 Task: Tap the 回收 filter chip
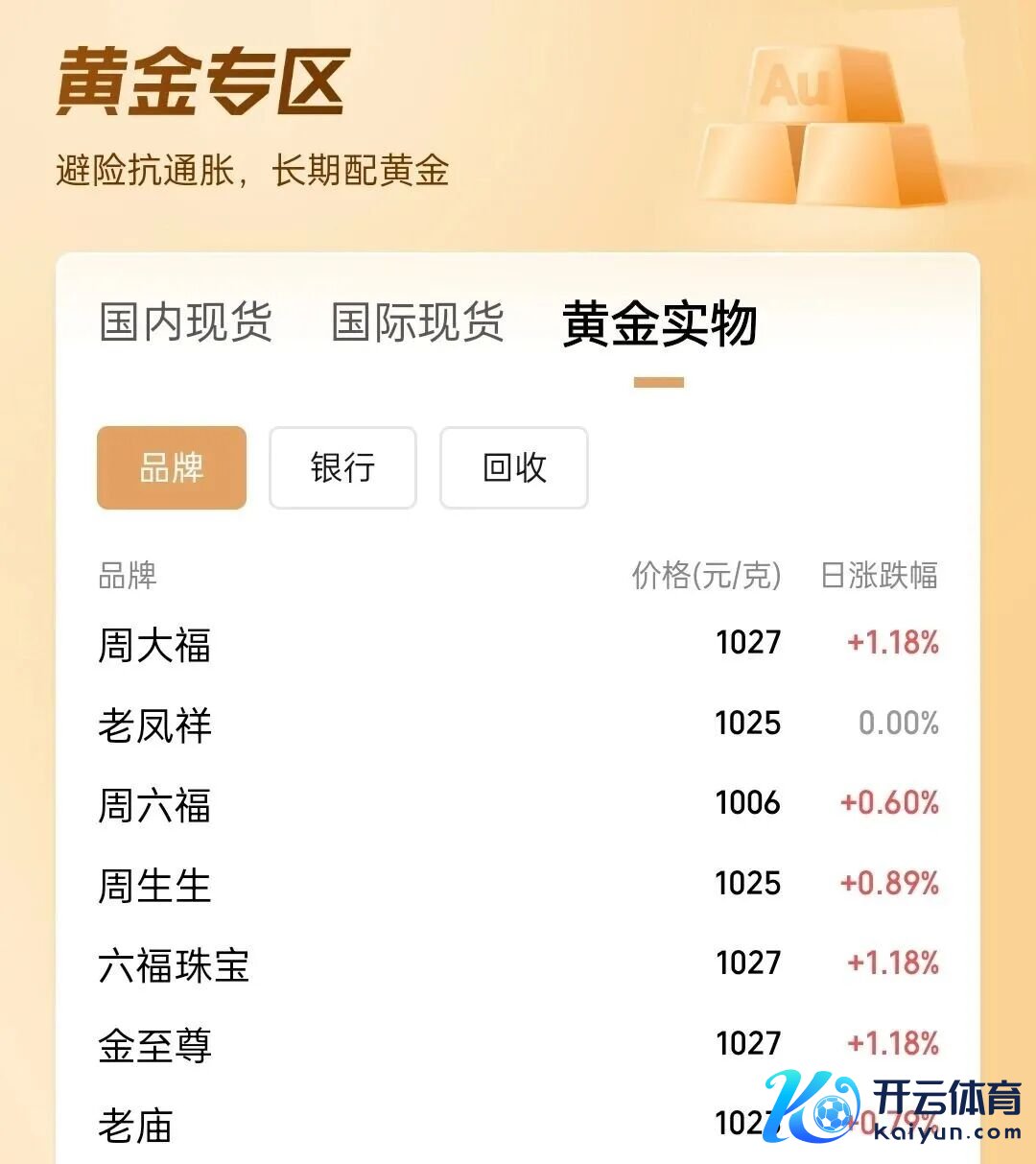514,468
